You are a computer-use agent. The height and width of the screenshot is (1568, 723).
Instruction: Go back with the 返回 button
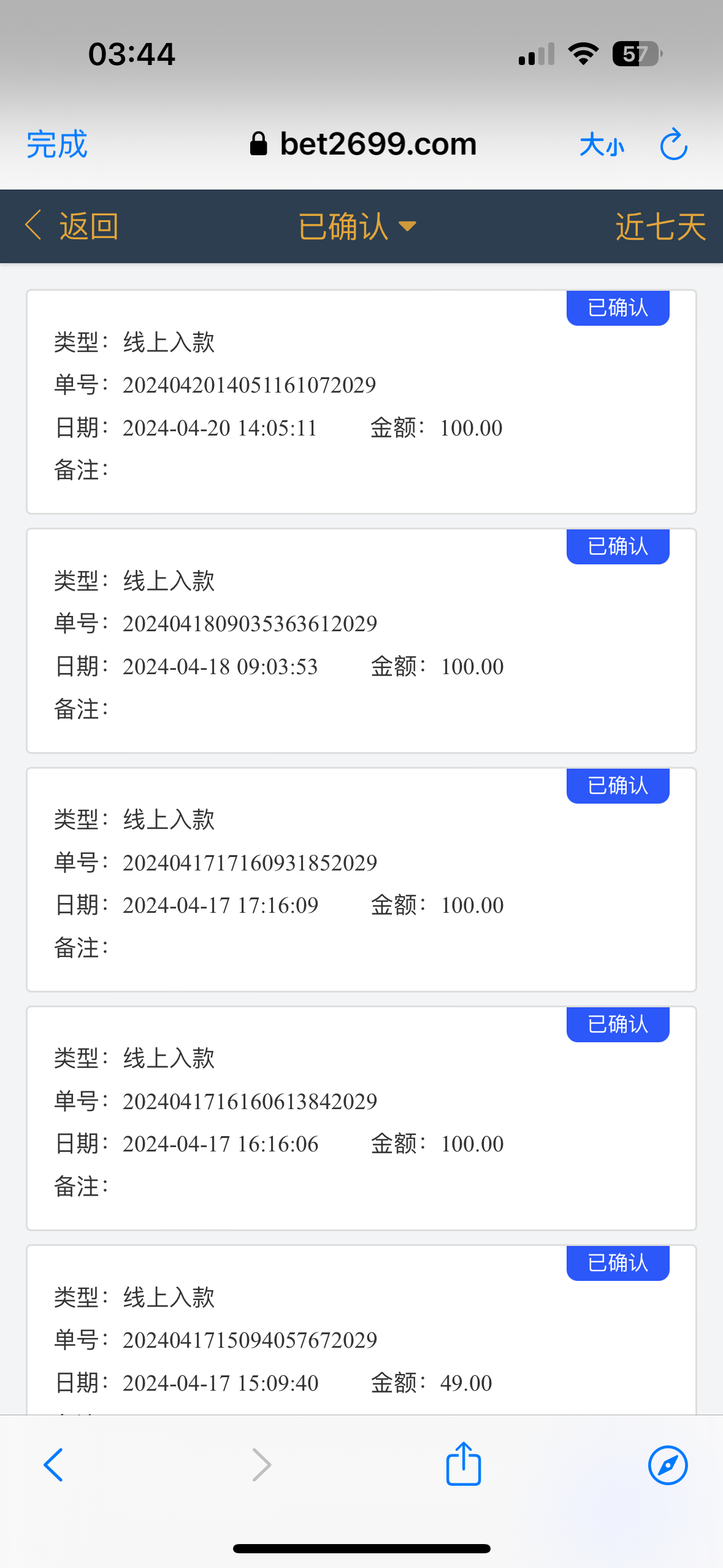click(72, 226)
